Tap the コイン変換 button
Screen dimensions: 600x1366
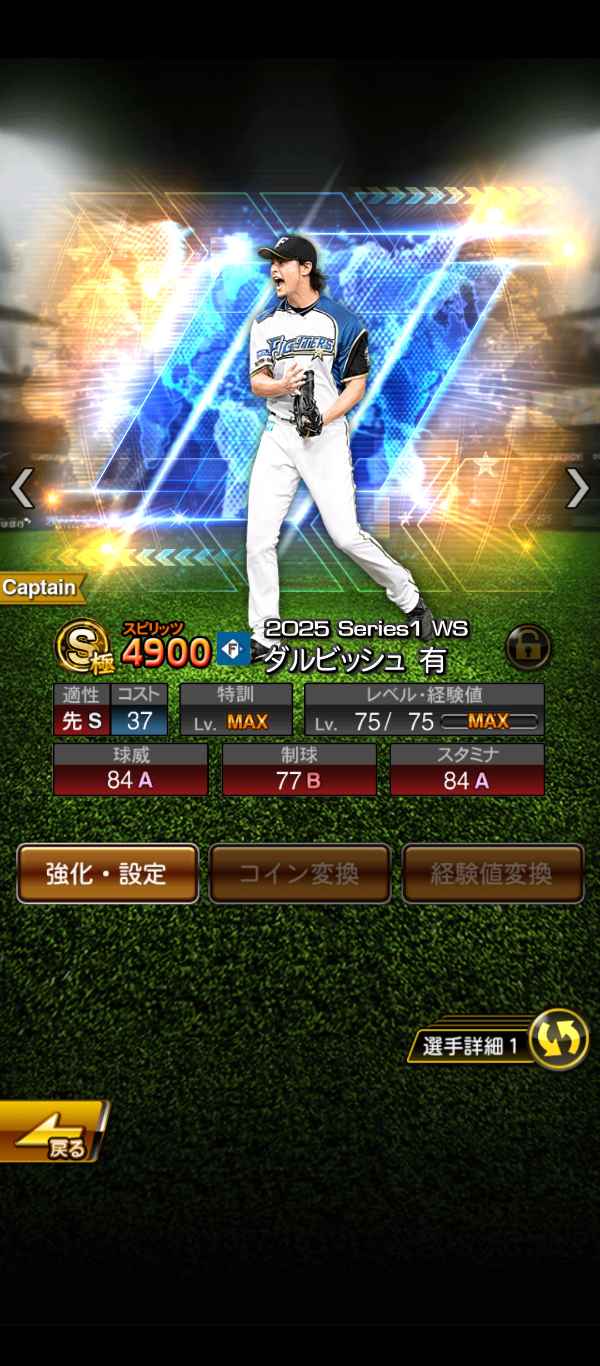click(299, 873)
